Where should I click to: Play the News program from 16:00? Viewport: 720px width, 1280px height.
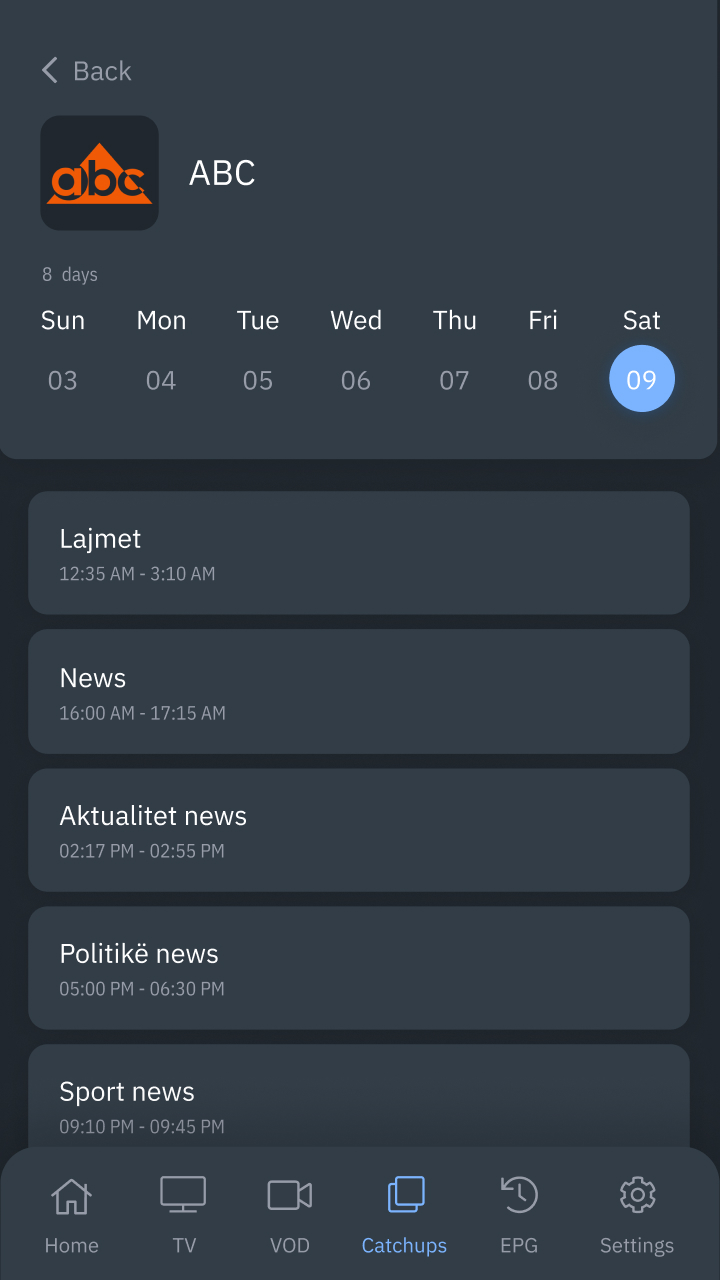click(358, 691)
